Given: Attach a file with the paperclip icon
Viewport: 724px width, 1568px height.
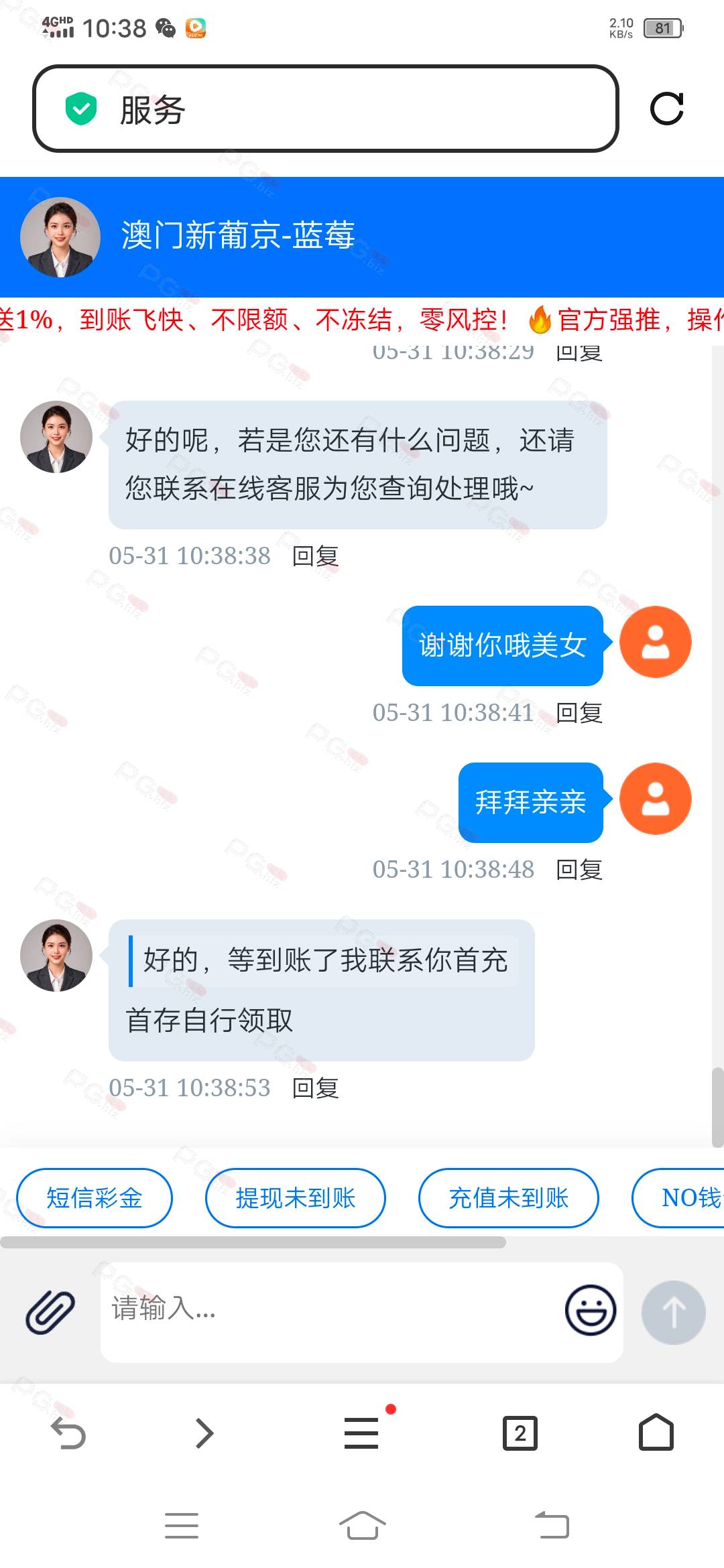Looking at the screenshot, I should (x=50, y=1311).
